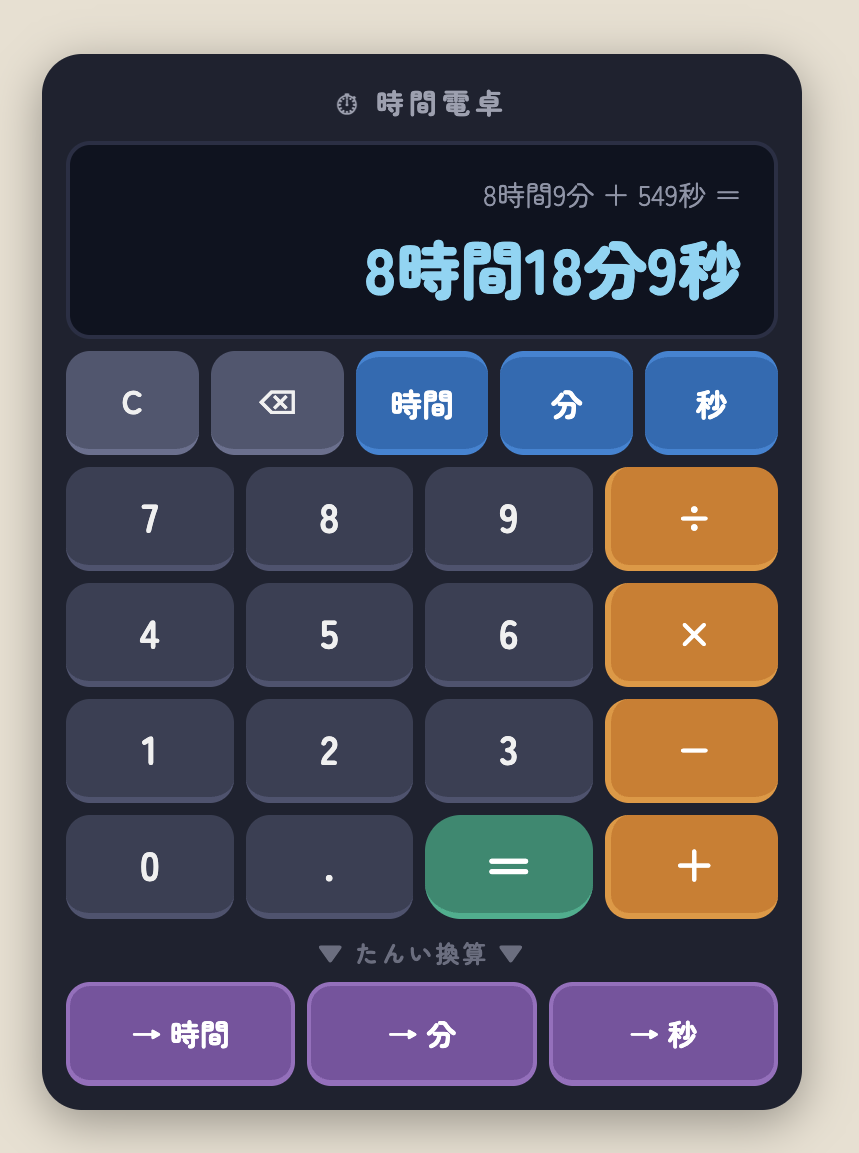Viewport: 859px width, 1153px height.
Task: Select the minus operator
Action: [691, 750]
